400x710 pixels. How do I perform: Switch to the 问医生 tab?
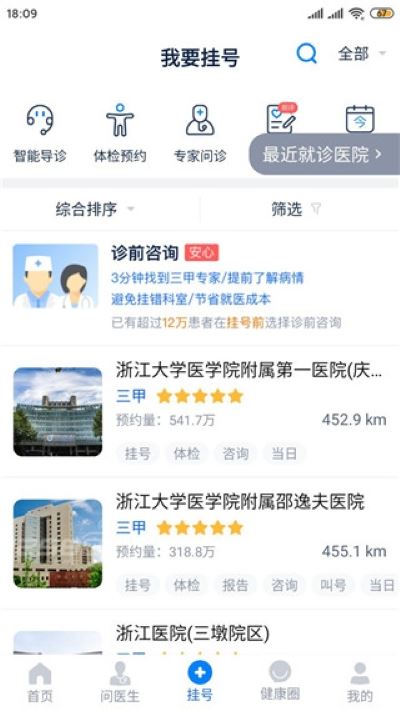120,682
